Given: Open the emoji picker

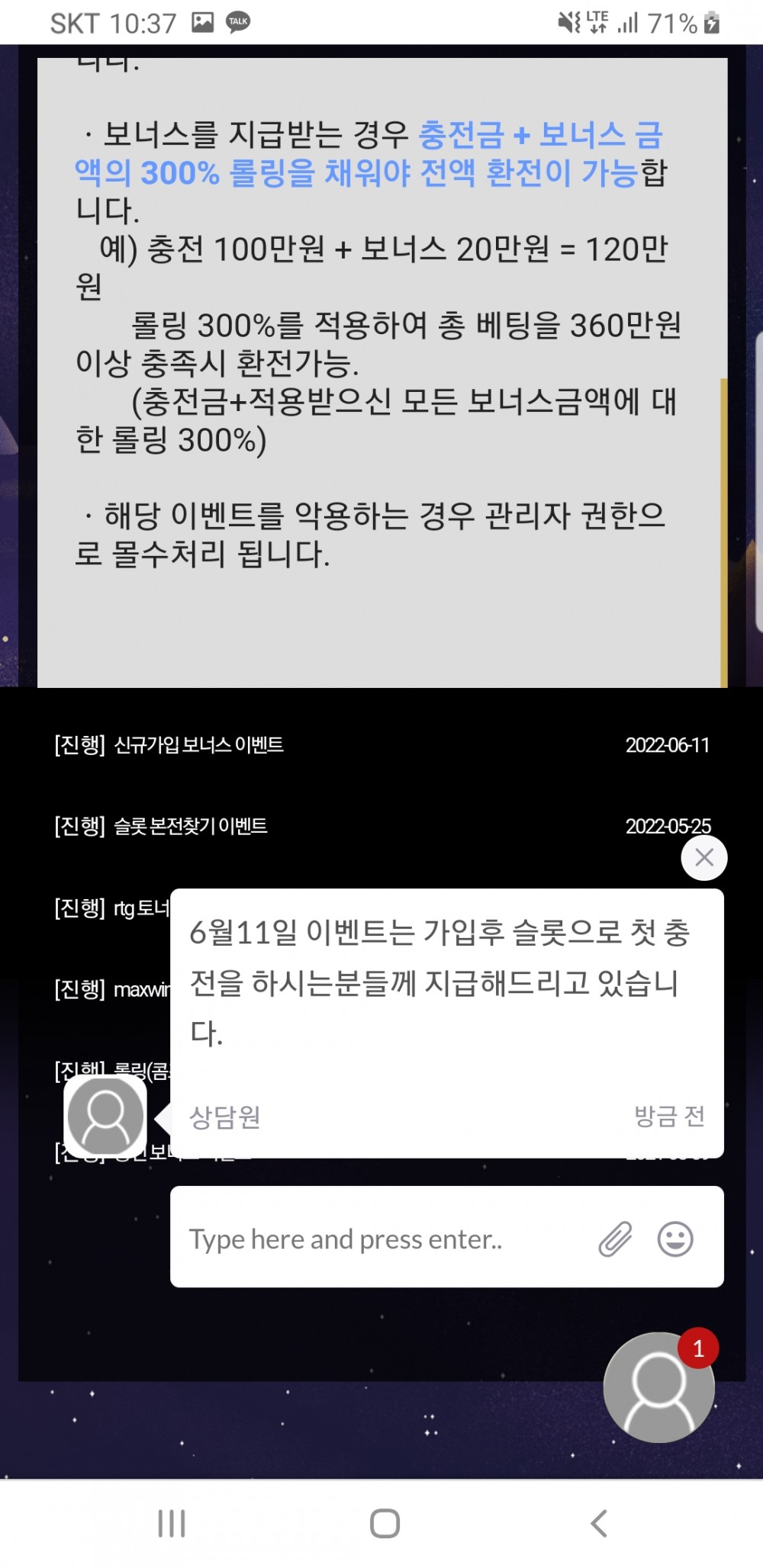Looking at the screenshot, I should tap(675, 1239).
